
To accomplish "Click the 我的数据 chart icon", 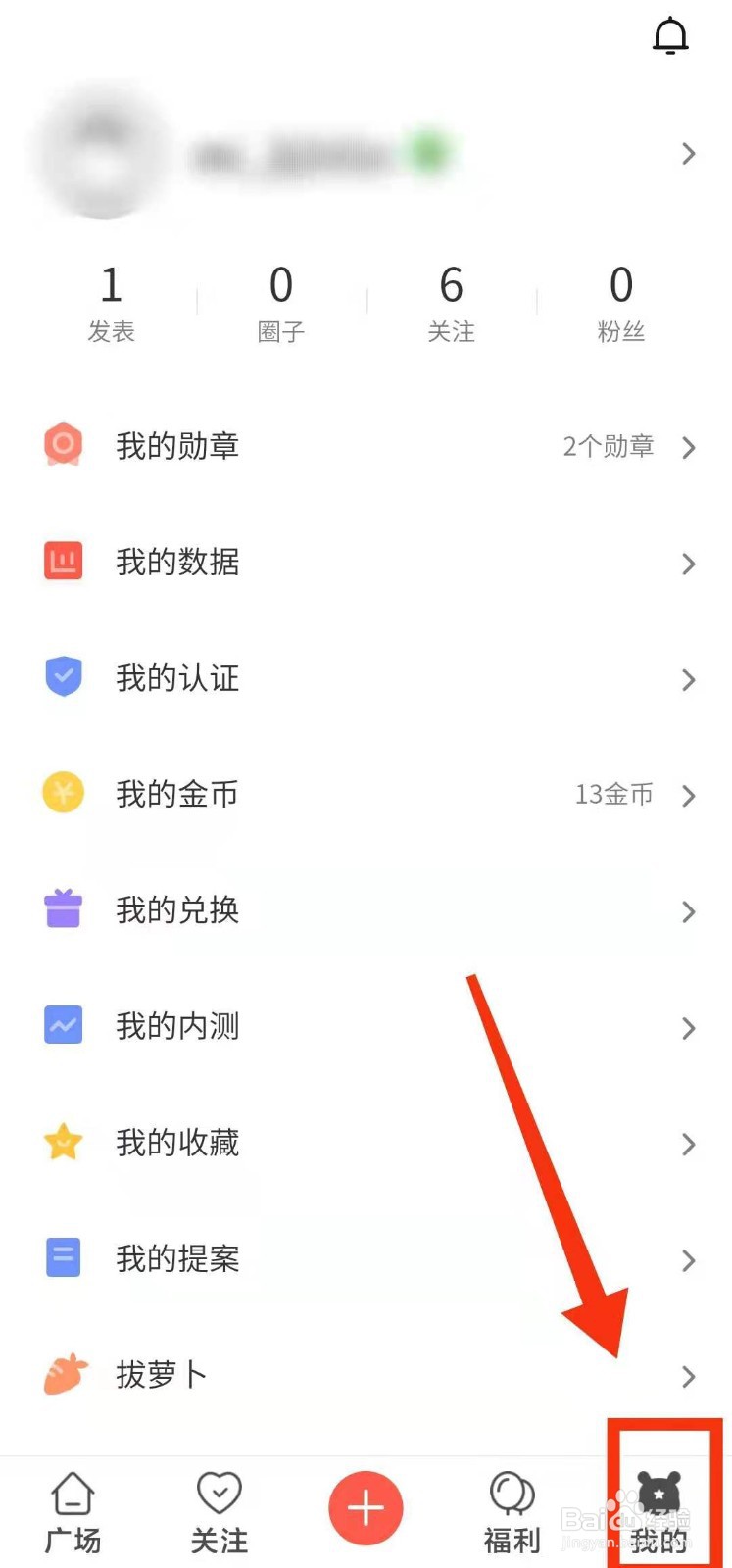I will point(63,562).
